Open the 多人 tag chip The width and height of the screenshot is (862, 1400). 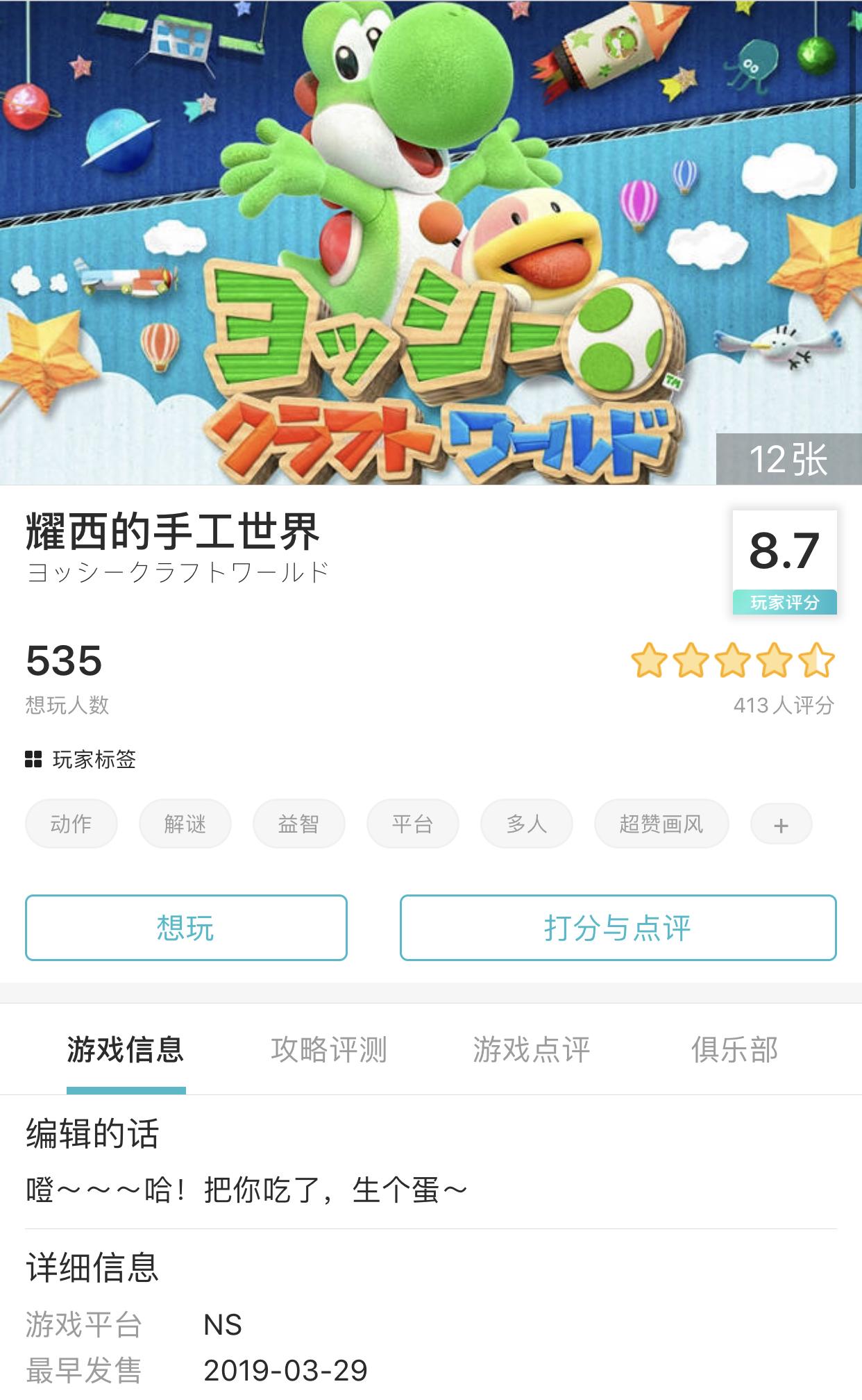[527, 824]
